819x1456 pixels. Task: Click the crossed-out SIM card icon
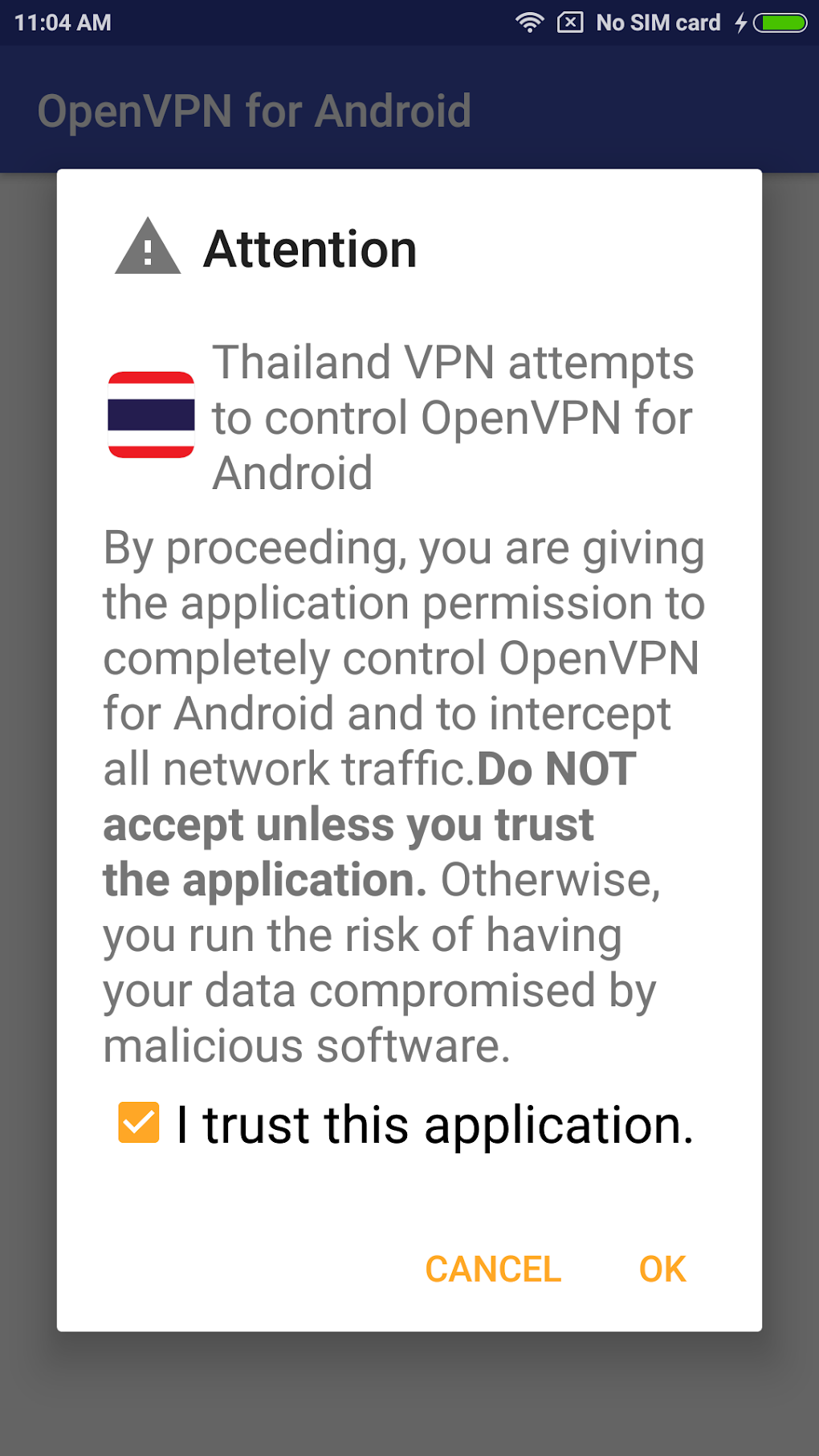pyautogui.click(x=571, y=22)
